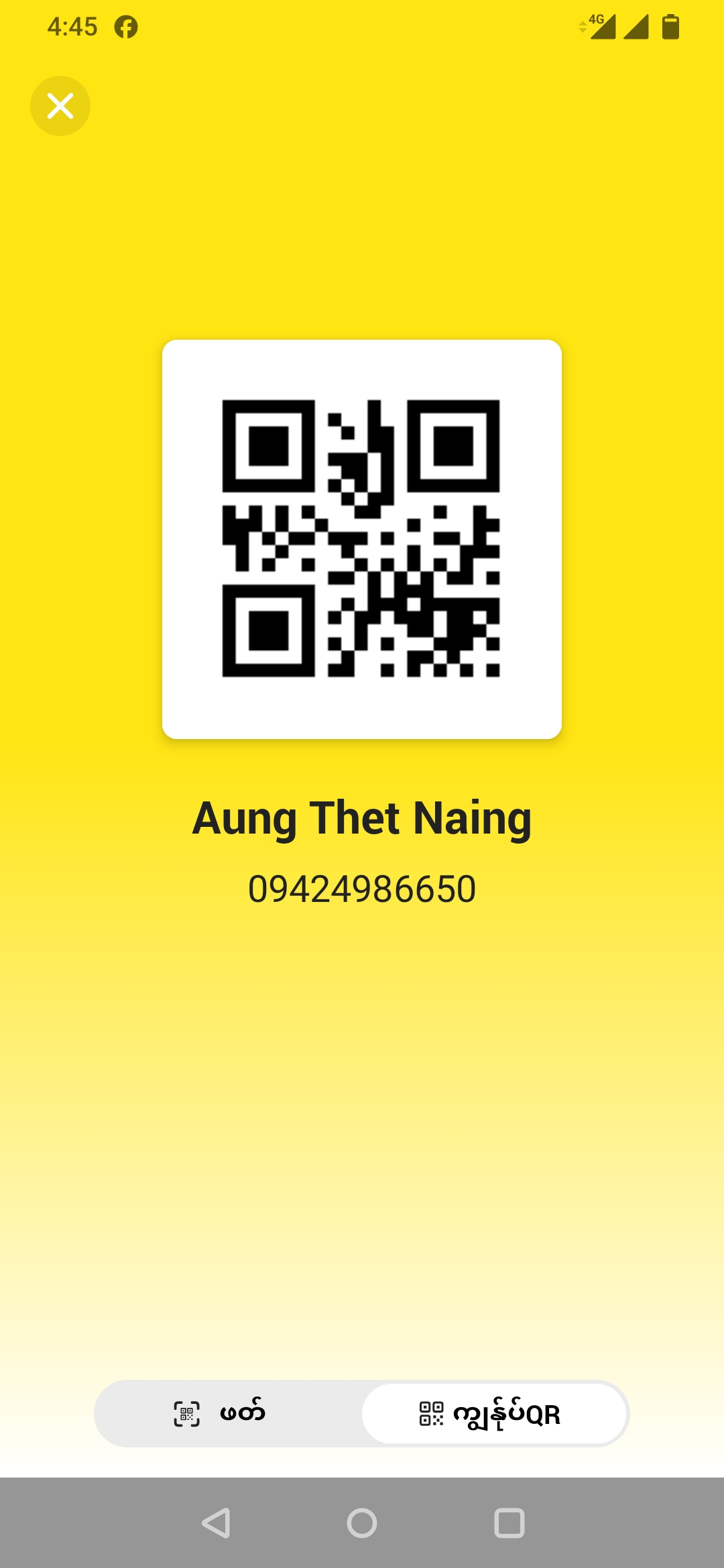Go back using the system back button

click(x=216, y=1523)
